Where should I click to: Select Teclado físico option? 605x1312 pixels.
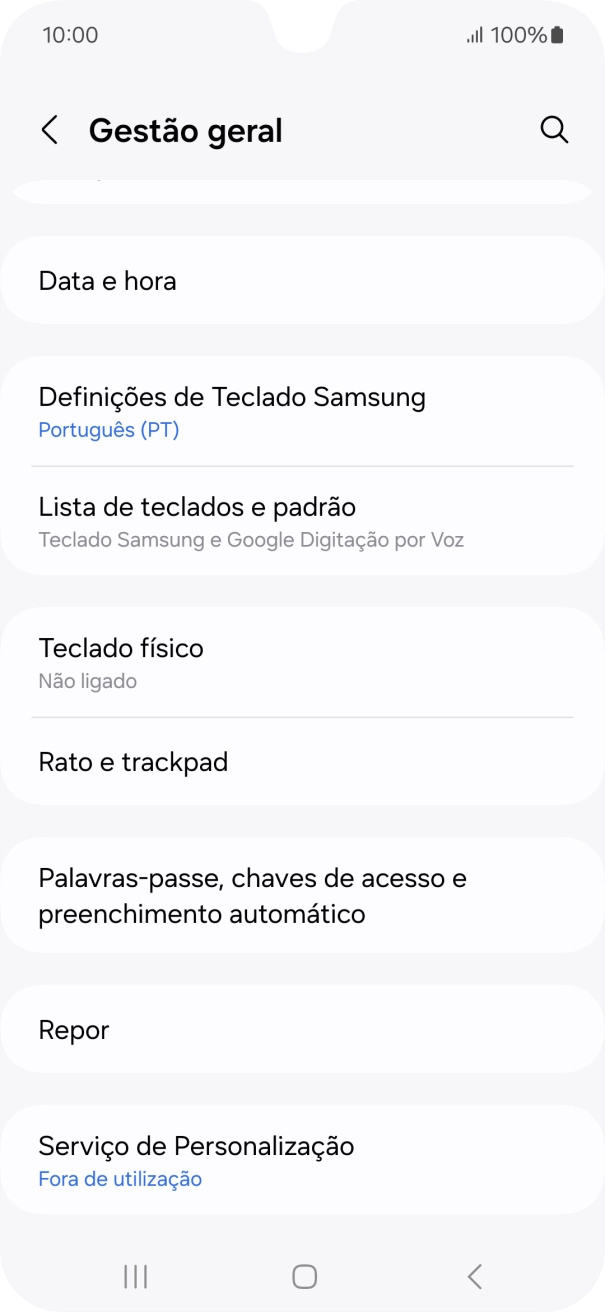(x=302, y=662)
